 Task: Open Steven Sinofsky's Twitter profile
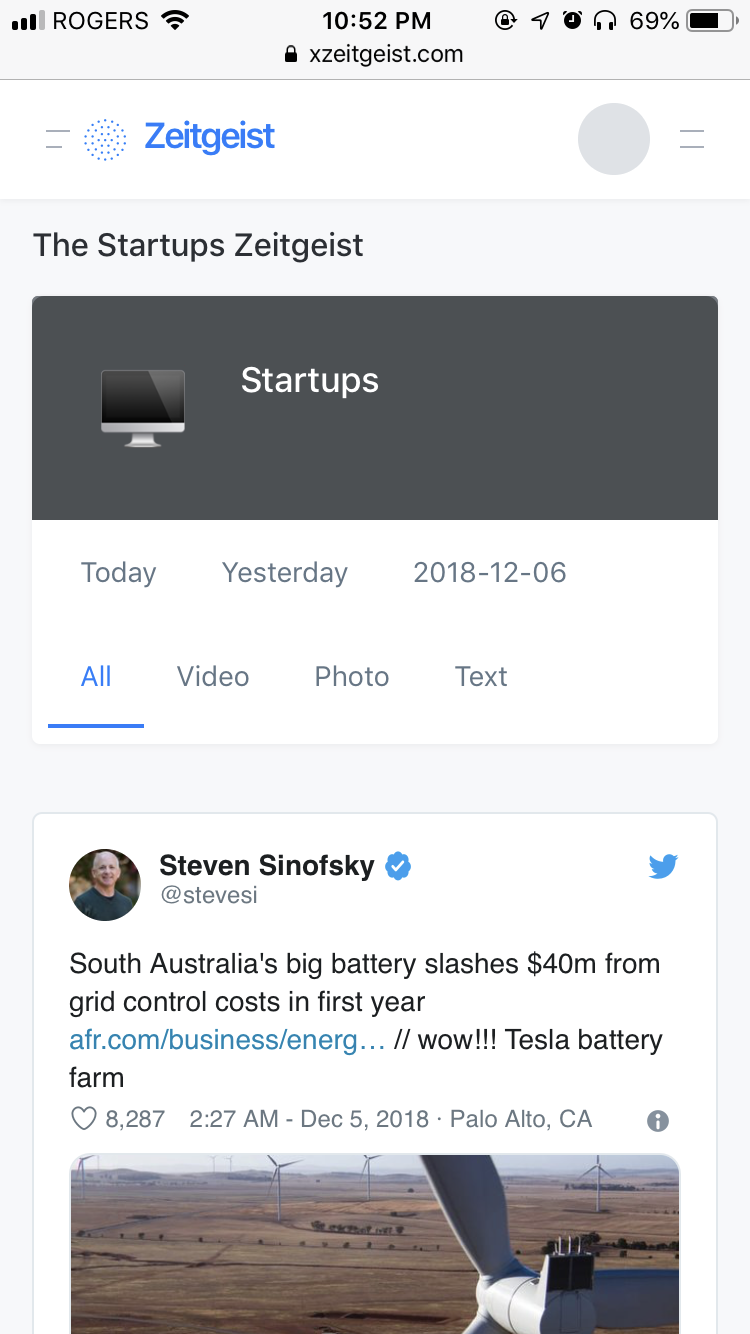coord(267,866)
